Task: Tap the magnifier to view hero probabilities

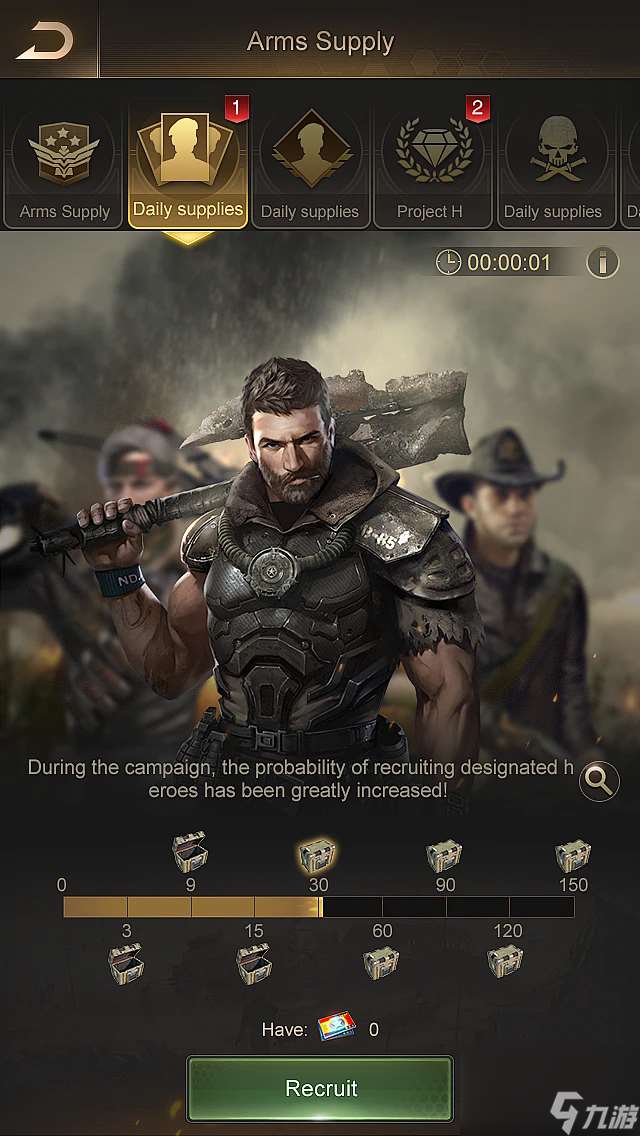Action: point(599,781)
